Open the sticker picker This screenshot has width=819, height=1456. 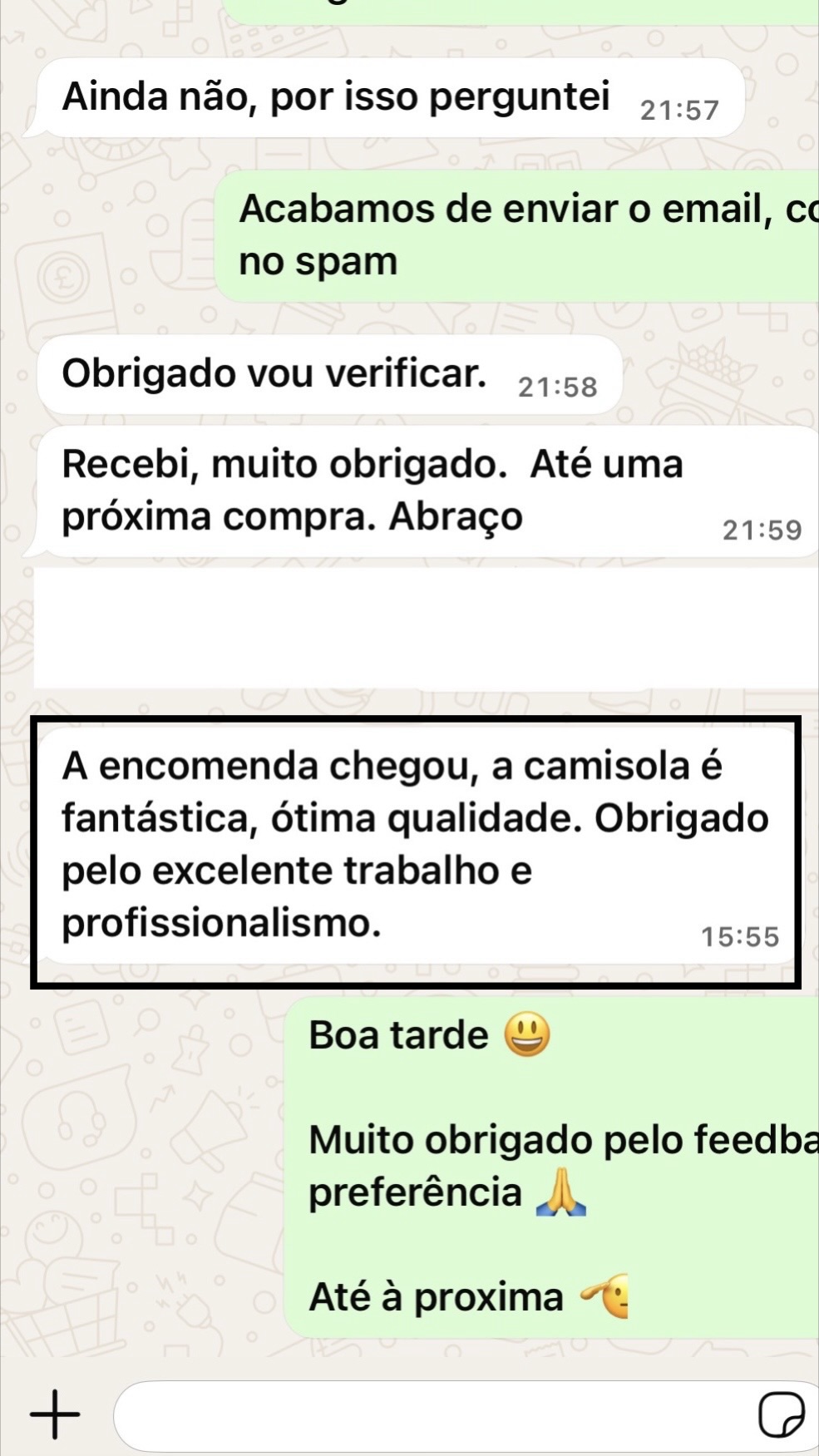click(x=781, y=1414)
